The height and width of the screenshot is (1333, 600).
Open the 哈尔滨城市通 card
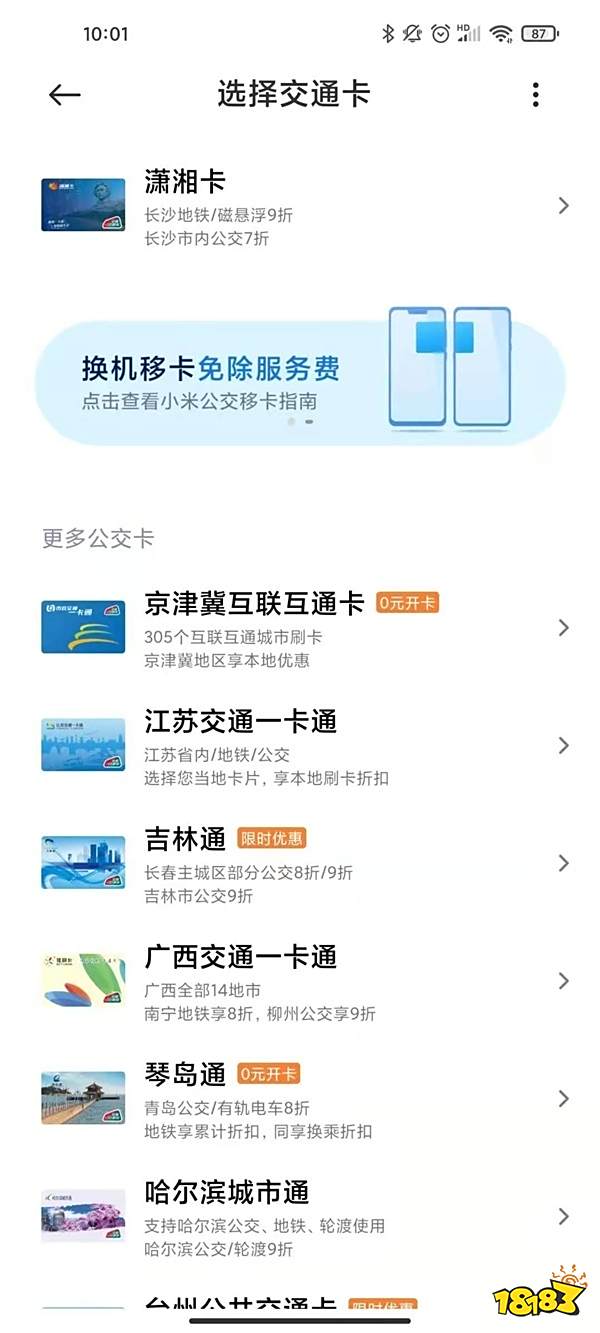300,1217
